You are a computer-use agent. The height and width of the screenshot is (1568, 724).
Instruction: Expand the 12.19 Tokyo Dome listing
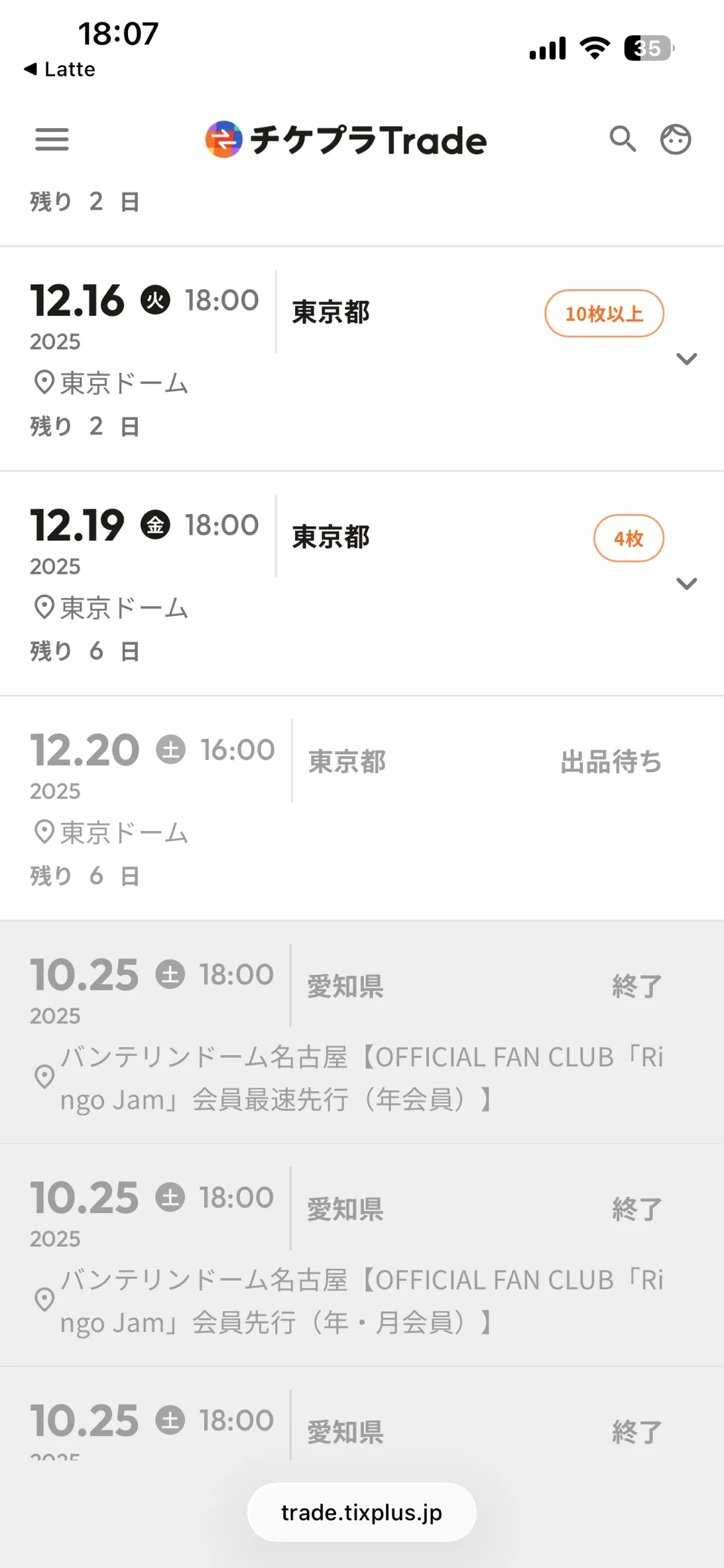tap(686, 584)
